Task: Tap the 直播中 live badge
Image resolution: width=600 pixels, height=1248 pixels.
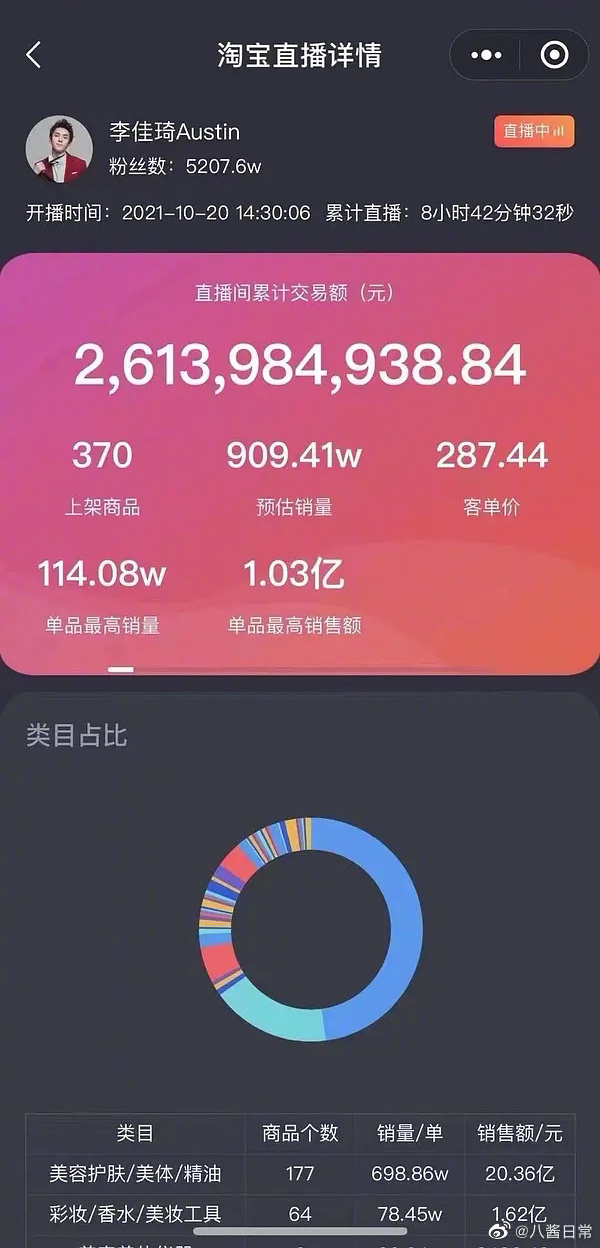Action: pos(534,131)
